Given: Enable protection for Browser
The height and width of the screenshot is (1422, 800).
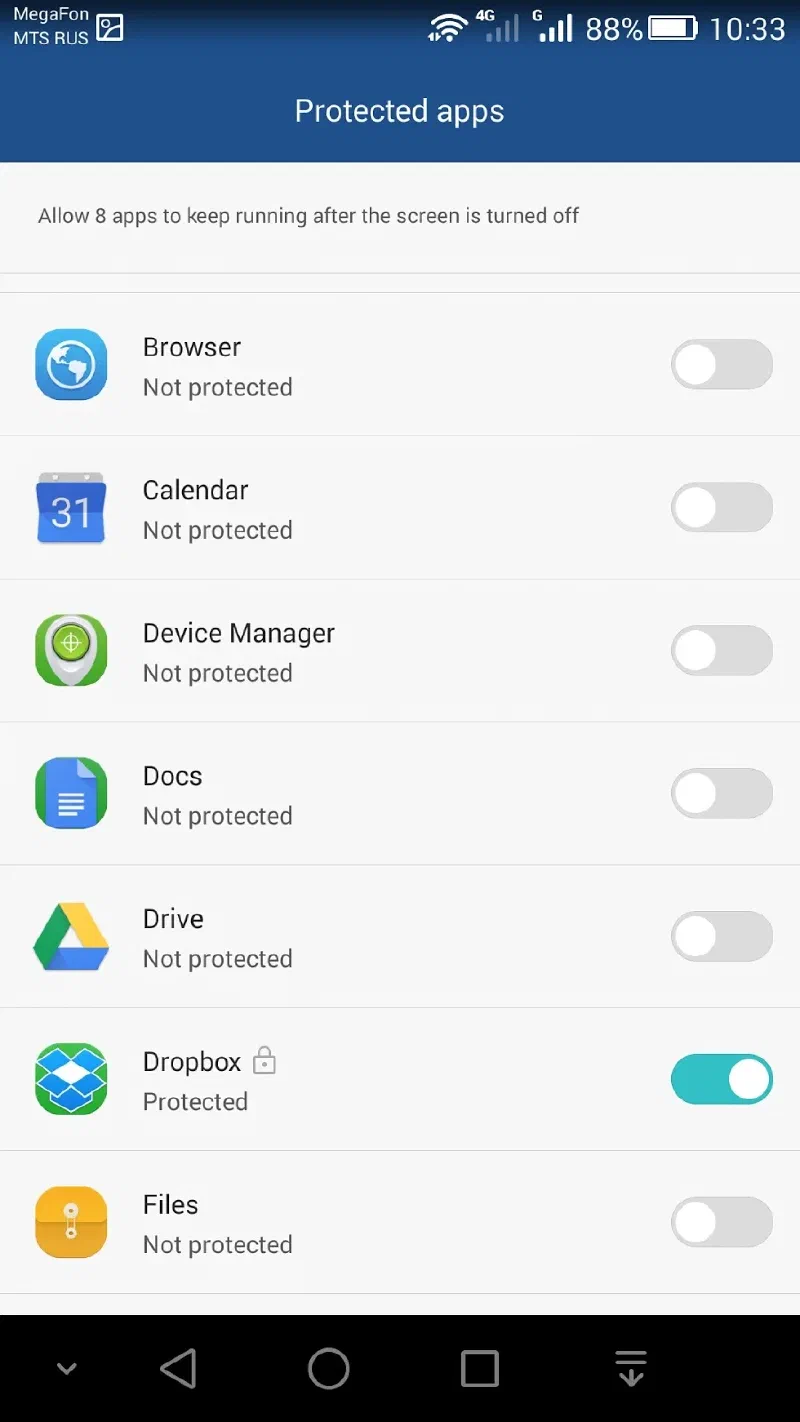Looking at the screenshot, I should coord(721,365).
